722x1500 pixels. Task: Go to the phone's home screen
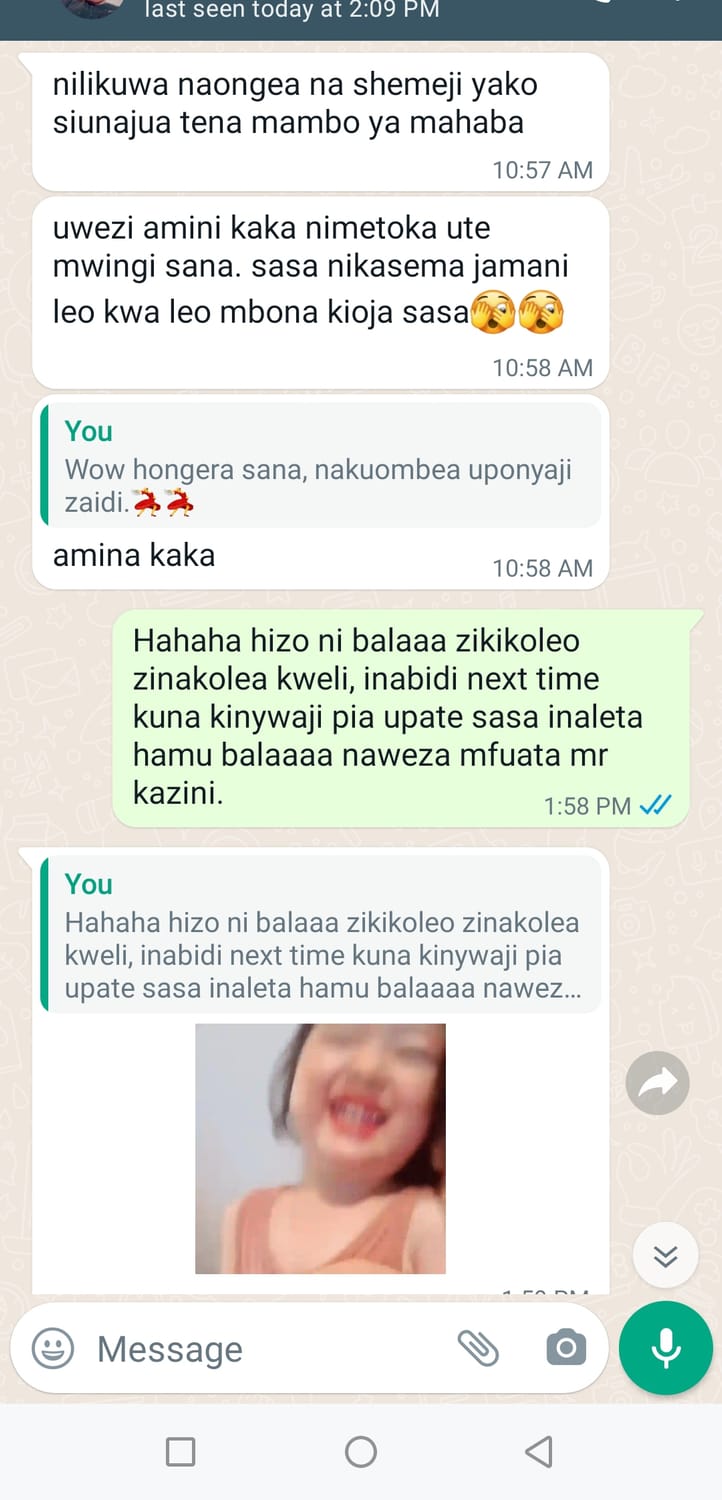[x=360, y=1451]
